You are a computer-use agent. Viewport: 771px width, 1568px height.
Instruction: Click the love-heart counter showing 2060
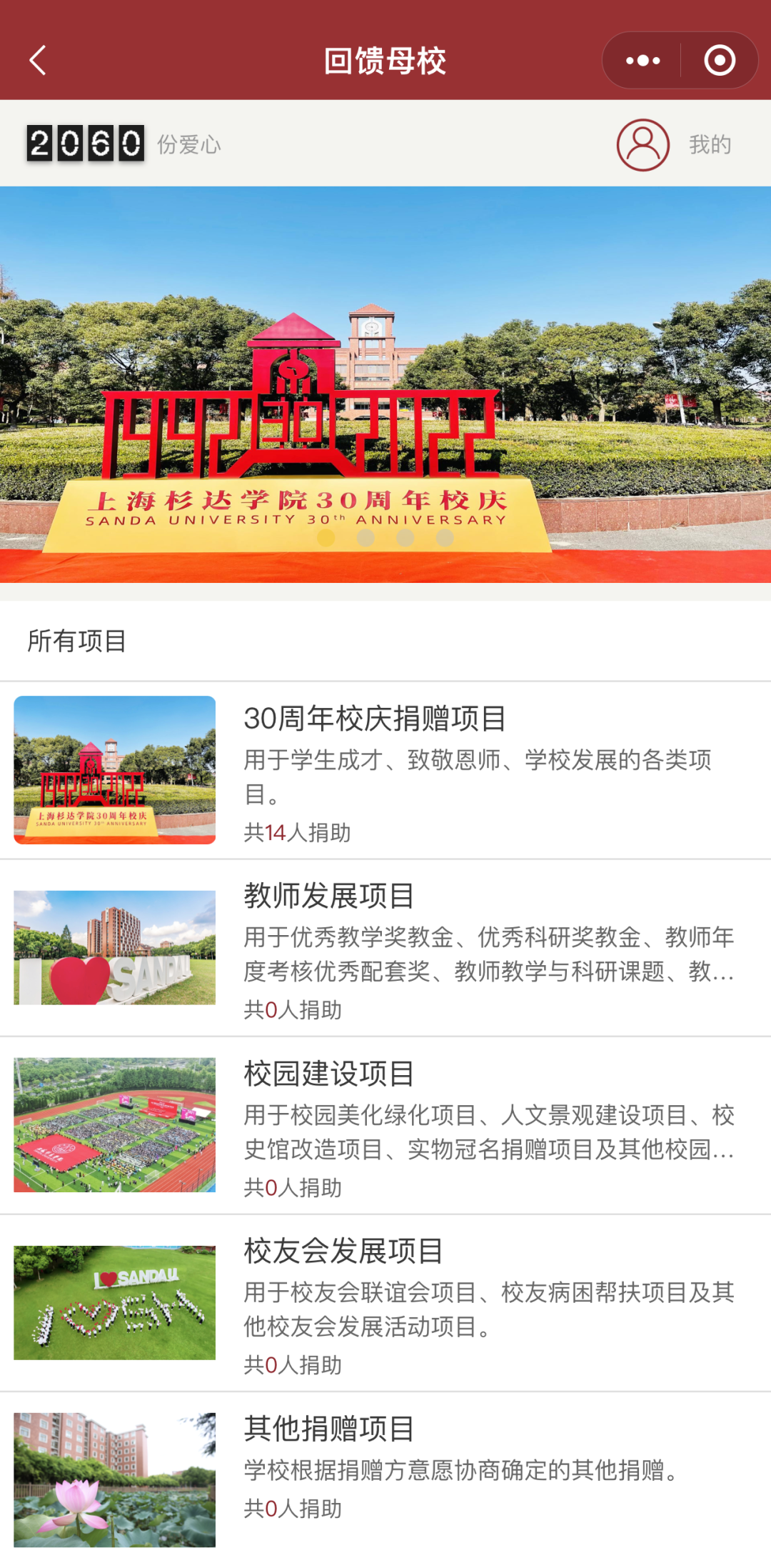pyautogui.click(x=86, y=143)
